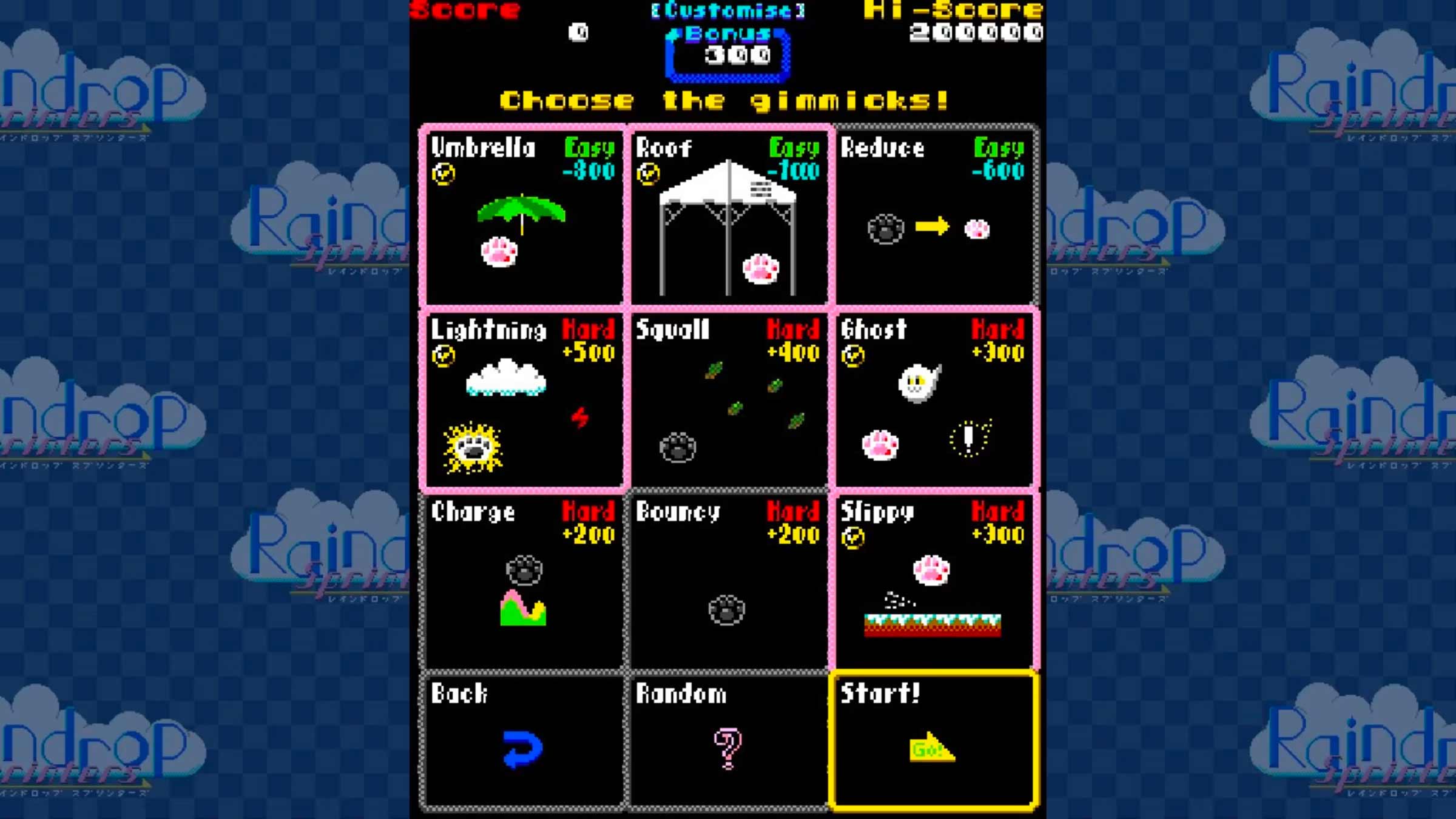Image resolution: width=1456 pixels, height=819 pixels.
Task: Deselect the Roof gimmick tile
Action: [728, 215]
